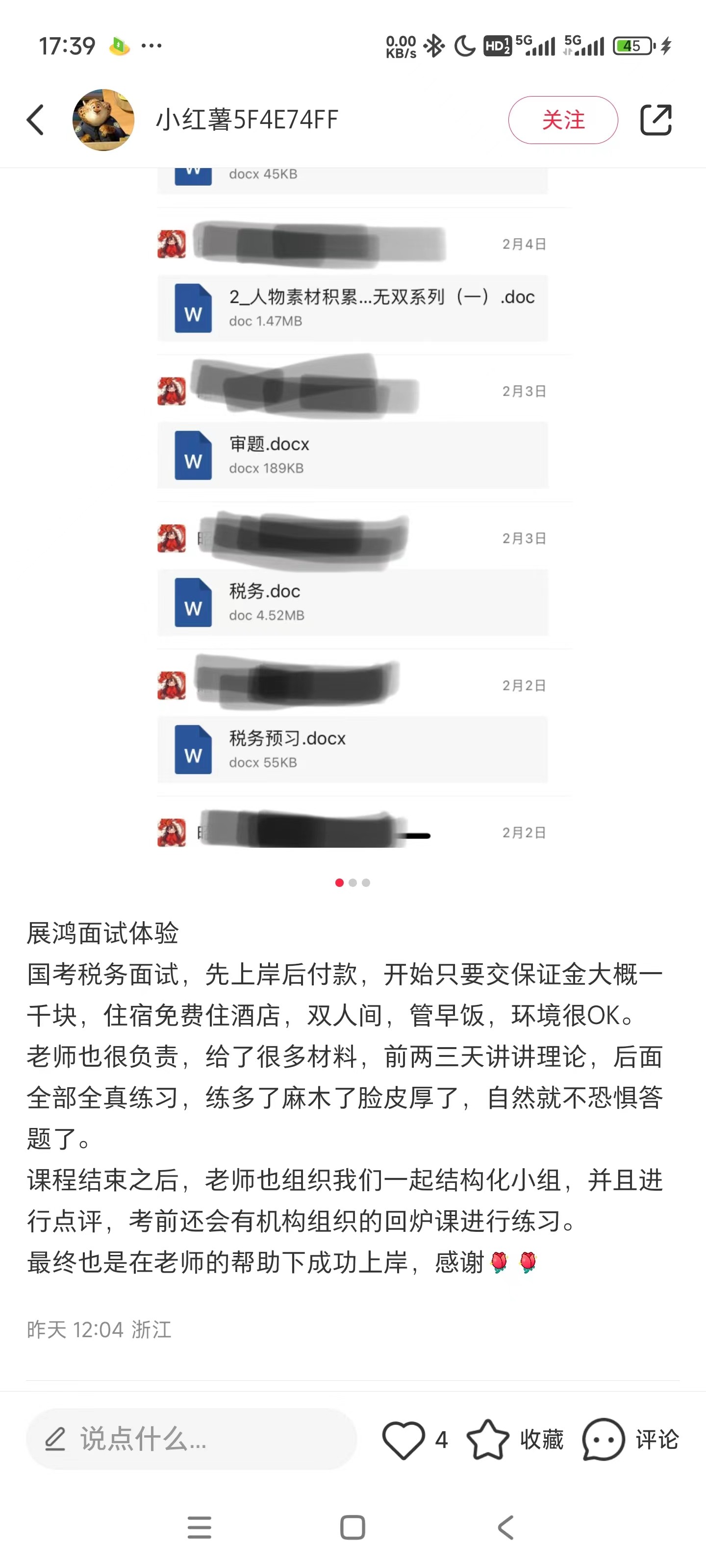Go back using the top-left arrow
This screenshot has height=1568, width=706.
pos(35,119)
